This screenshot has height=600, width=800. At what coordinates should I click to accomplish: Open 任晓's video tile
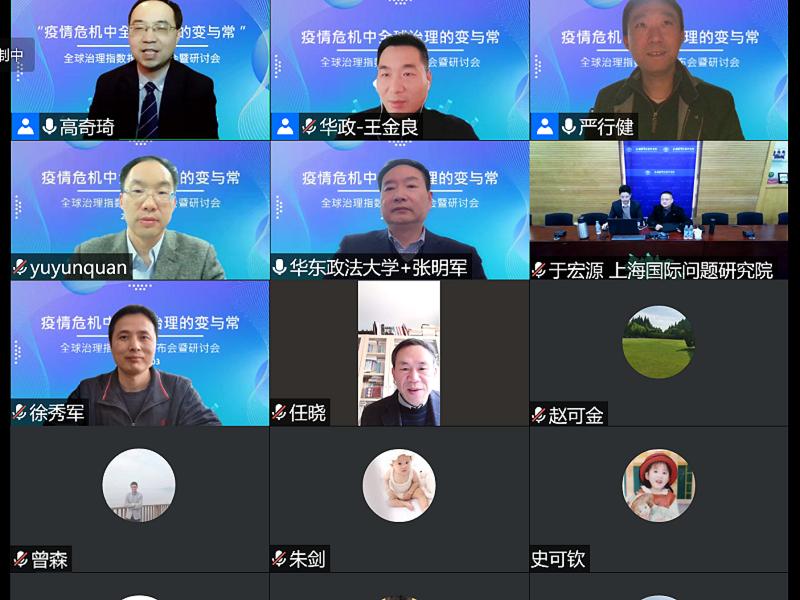point(399,352)
